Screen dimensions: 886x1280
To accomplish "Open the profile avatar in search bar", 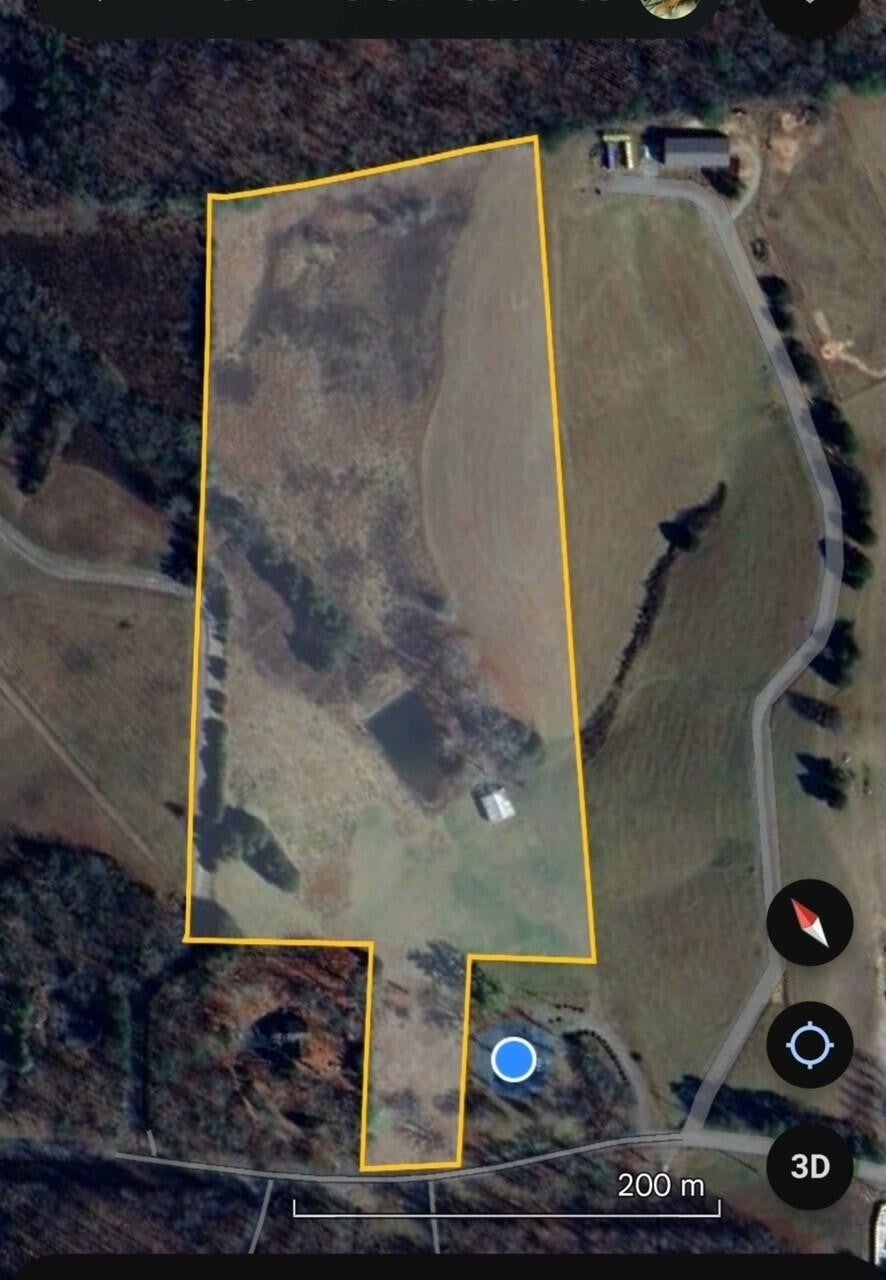I will pyautogui.click(x=670, y=7).
